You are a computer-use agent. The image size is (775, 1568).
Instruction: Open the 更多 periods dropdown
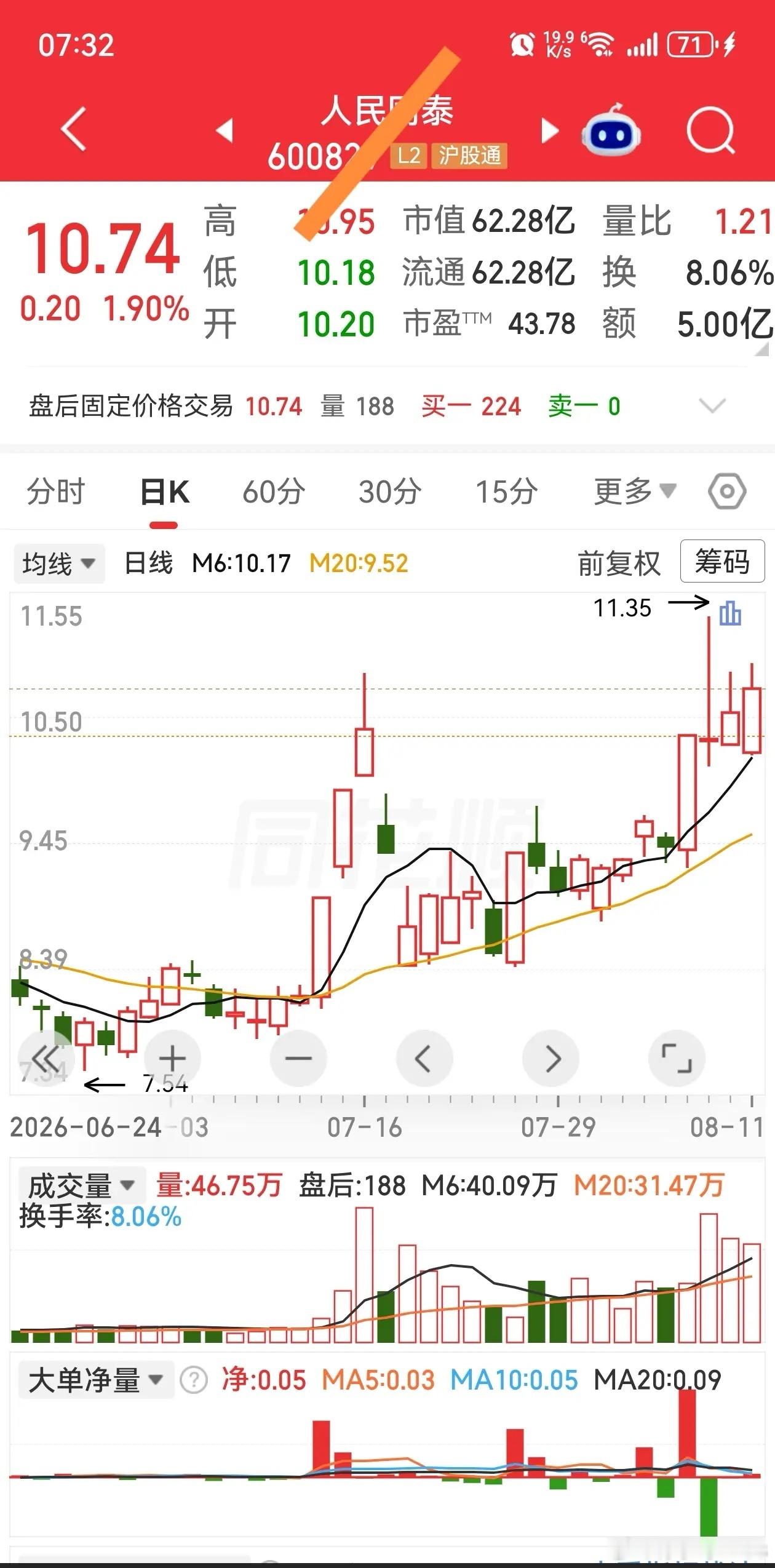tap(635, 492)
